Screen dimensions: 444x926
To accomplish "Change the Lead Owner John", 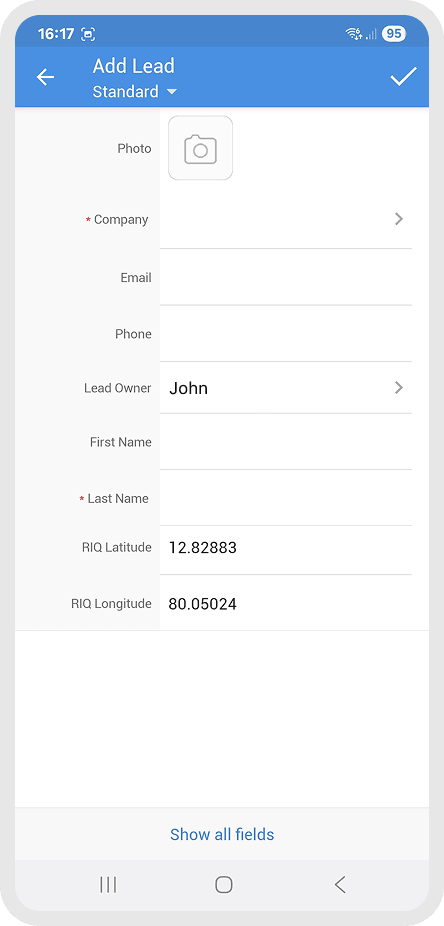I will click(286, 388).
